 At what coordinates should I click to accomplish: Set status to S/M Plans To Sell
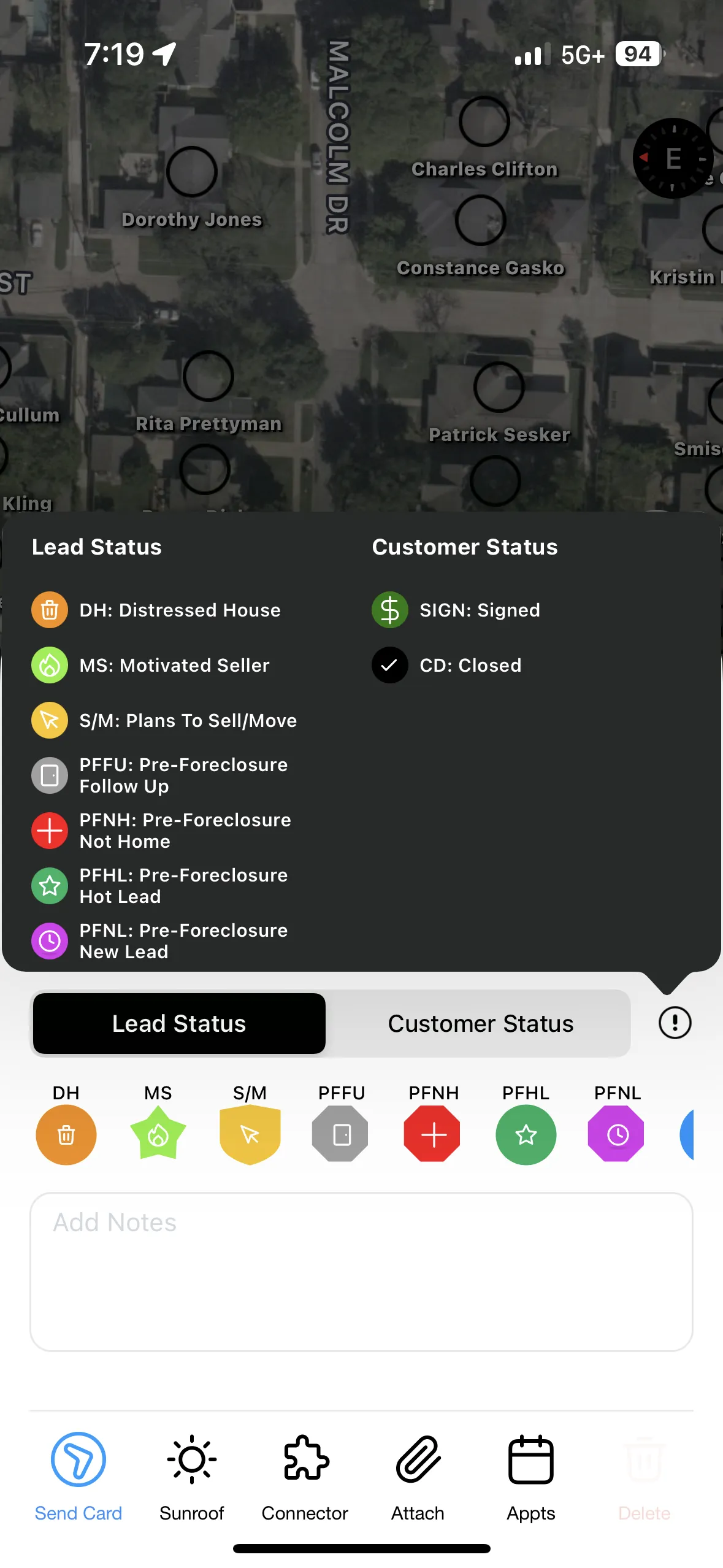[250, 1135]
